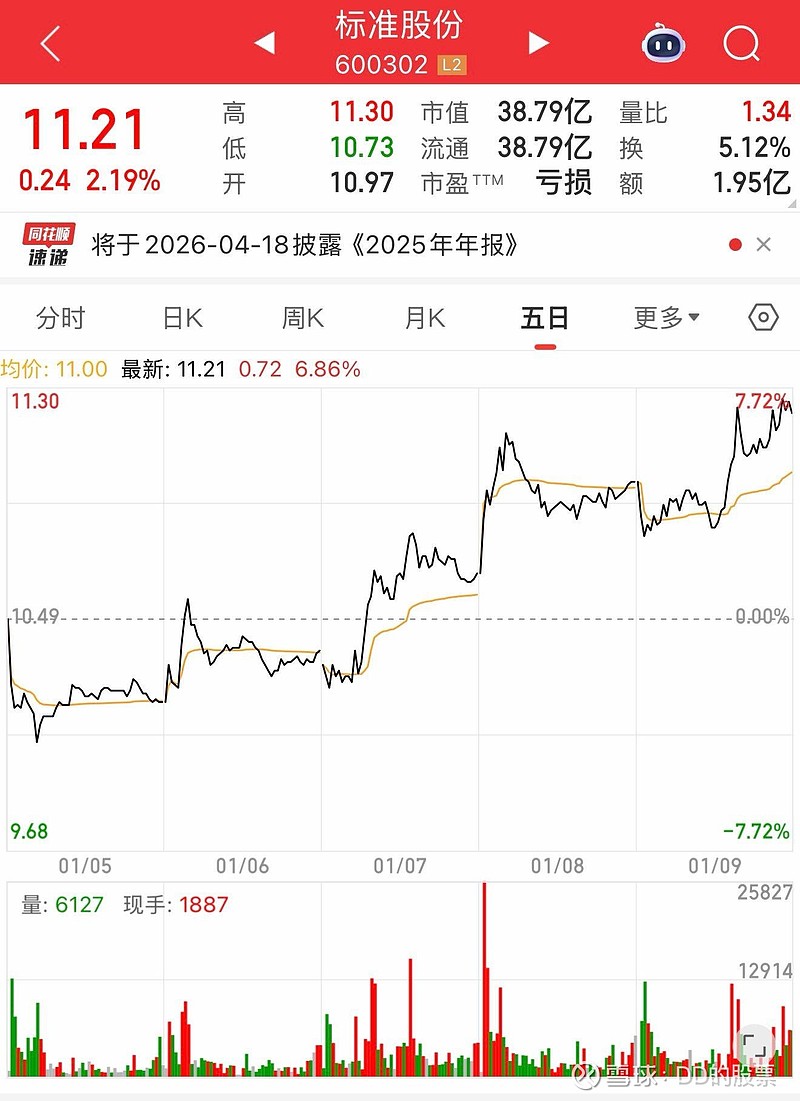Screen dimensions: 800x1101
Task: Switch to previous stock with left arrow
Action: [x=266, y=42]
